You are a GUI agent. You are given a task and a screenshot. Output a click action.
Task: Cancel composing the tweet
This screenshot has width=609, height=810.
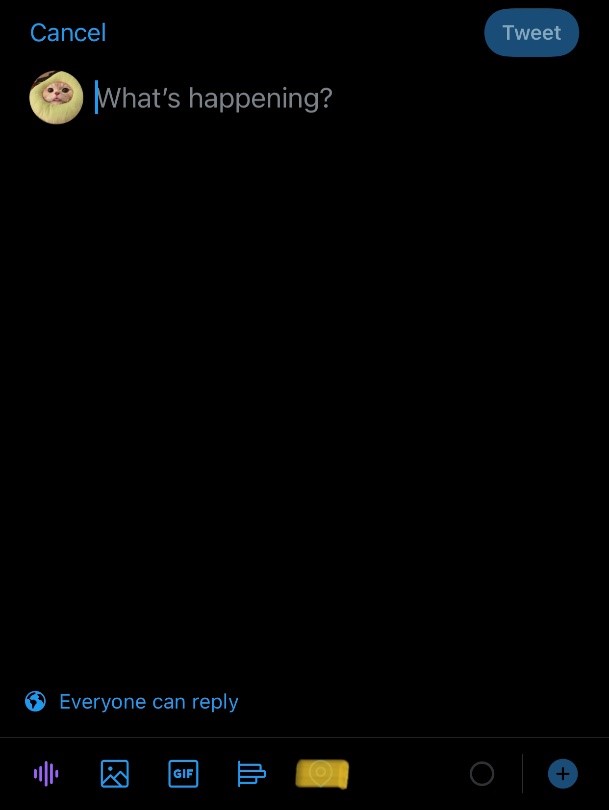coord(68,33)
